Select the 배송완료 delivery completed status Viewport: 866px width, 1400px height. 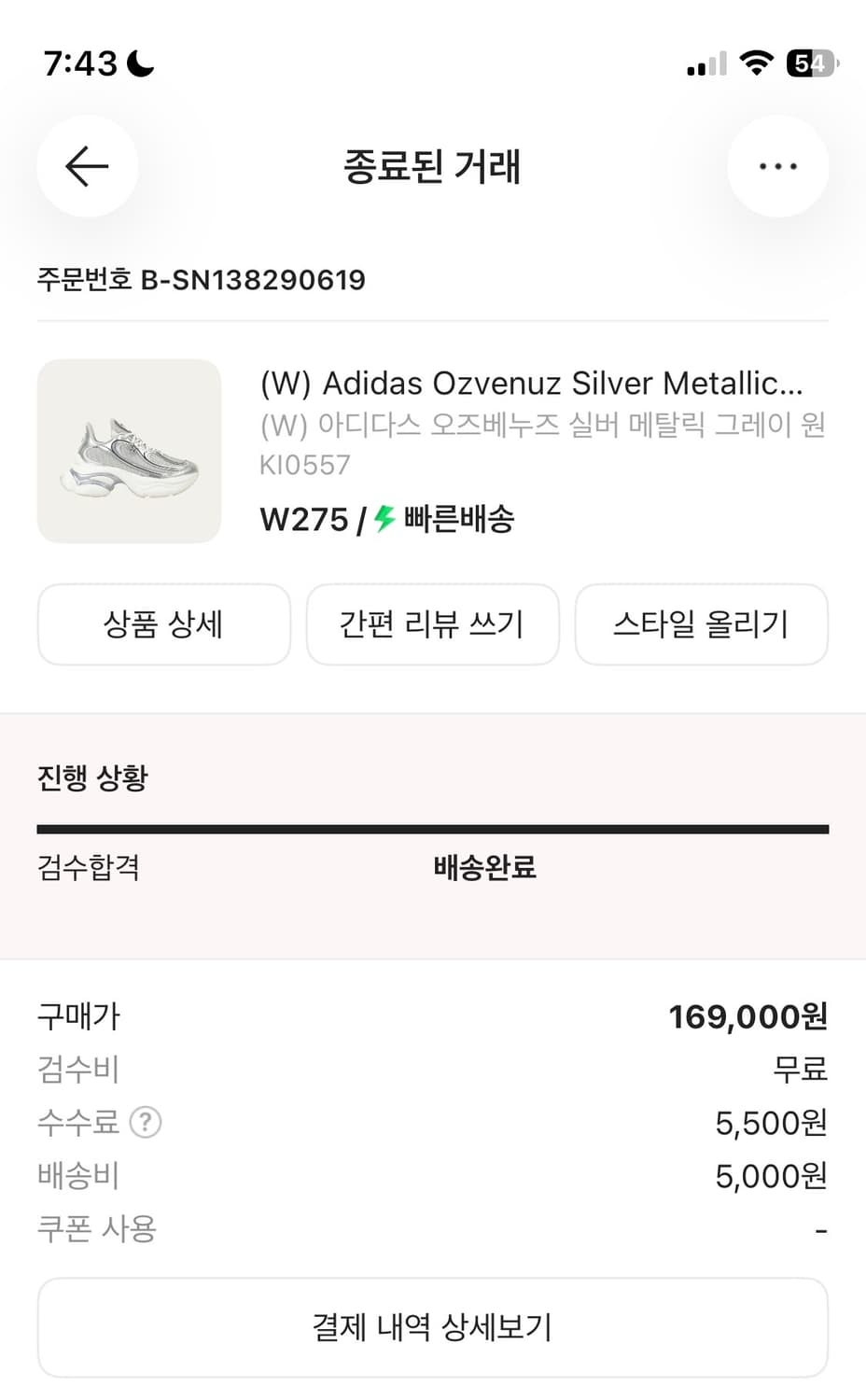pyautogui.click(x=482, y=868)
